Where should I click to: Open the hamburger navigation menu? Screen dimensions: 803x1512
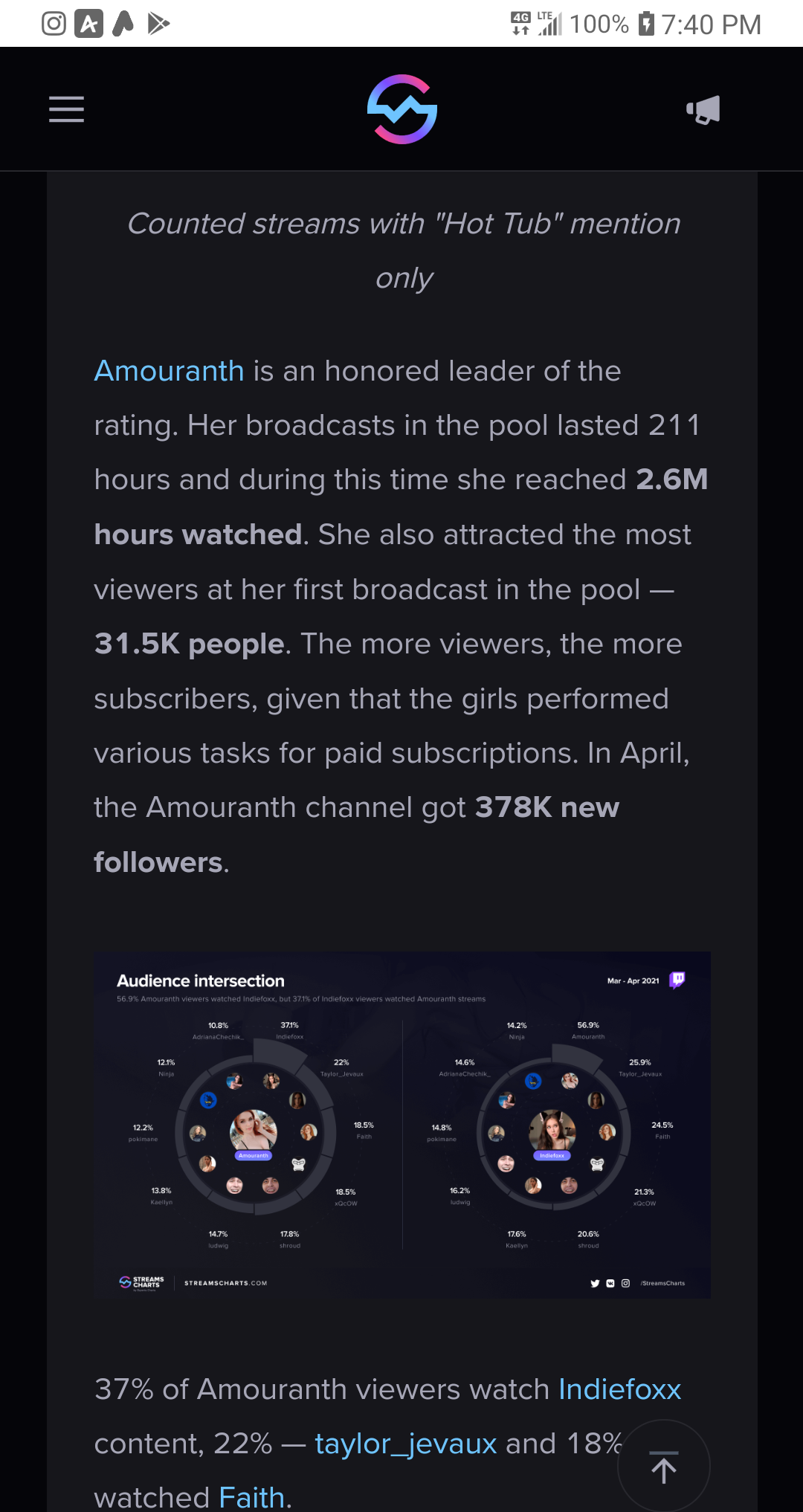pos(66,109)
